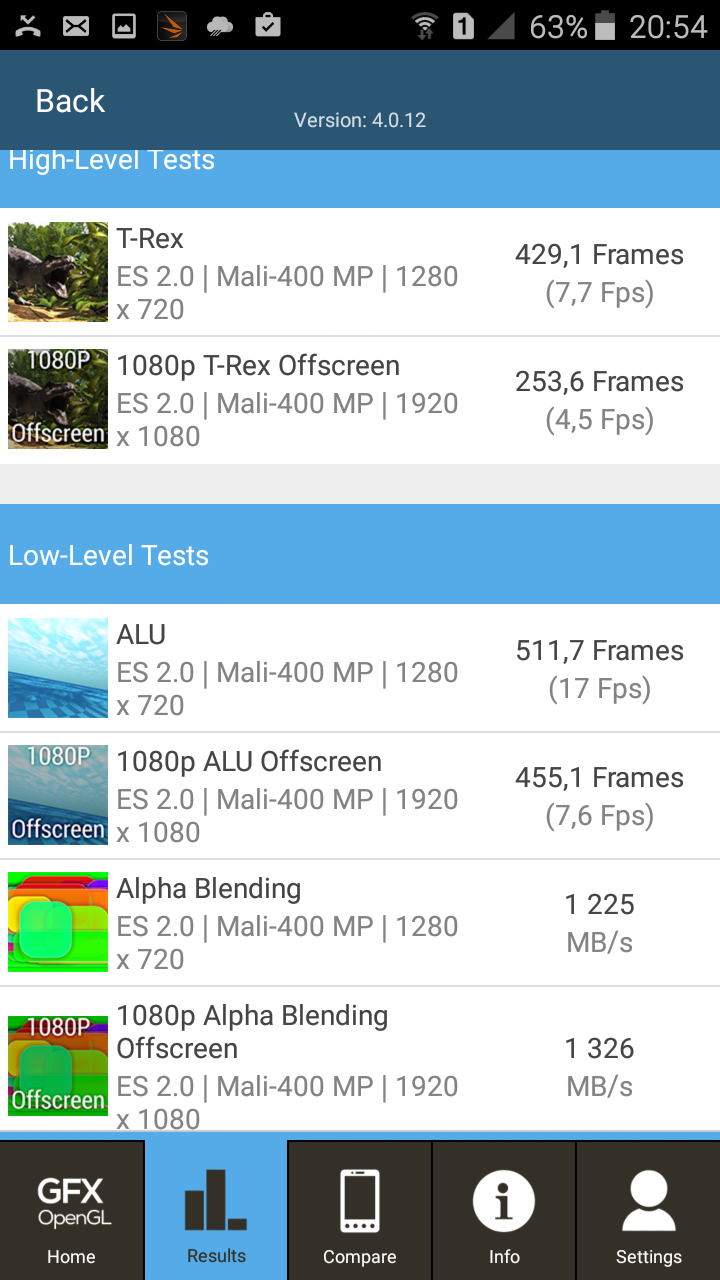Screen dimensions: 720x1280
Task: Open the Info tab
Action: click(x=504, y=1210)
